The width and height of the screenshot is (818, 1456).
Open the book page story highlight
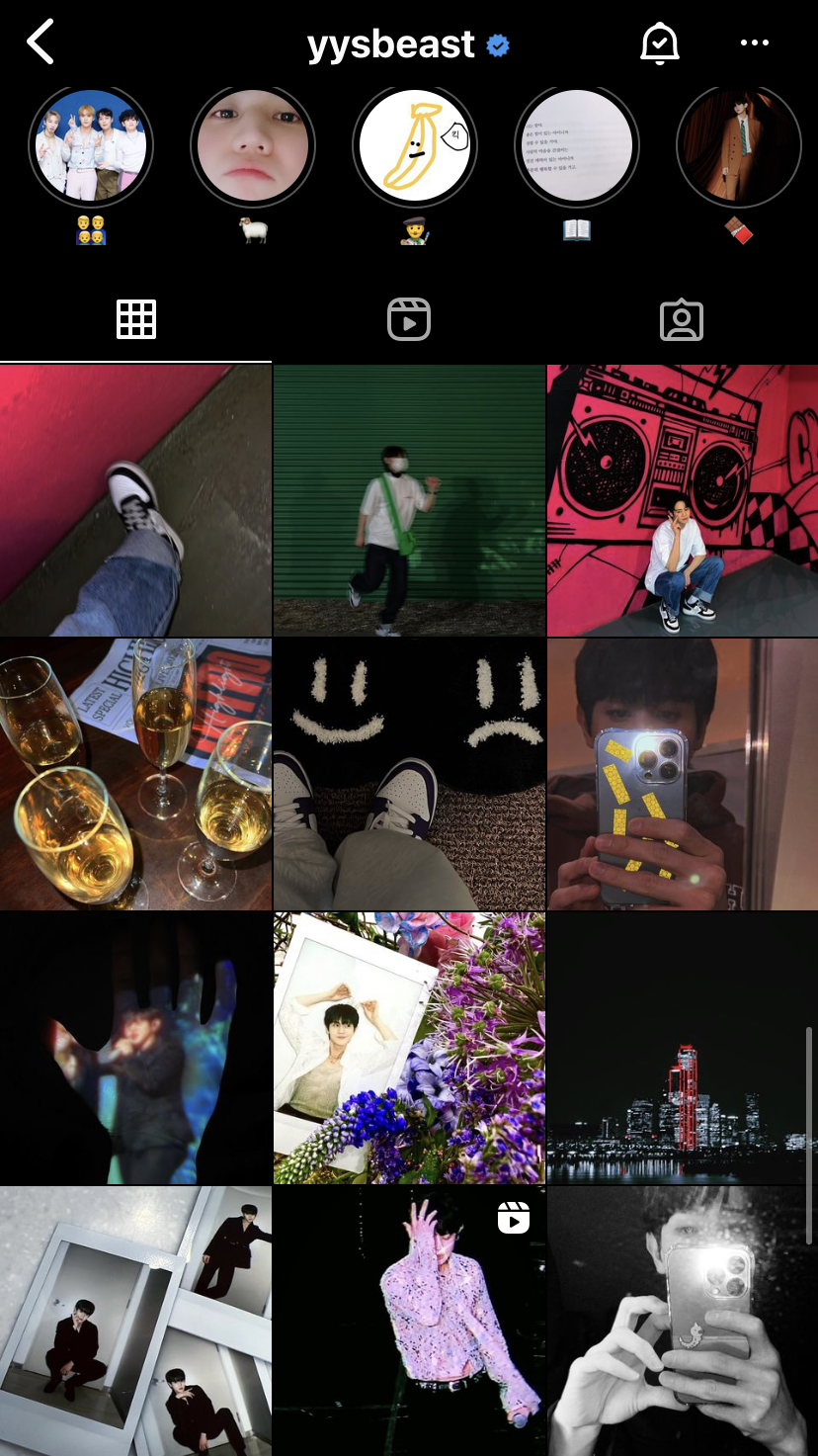point(577,146)
